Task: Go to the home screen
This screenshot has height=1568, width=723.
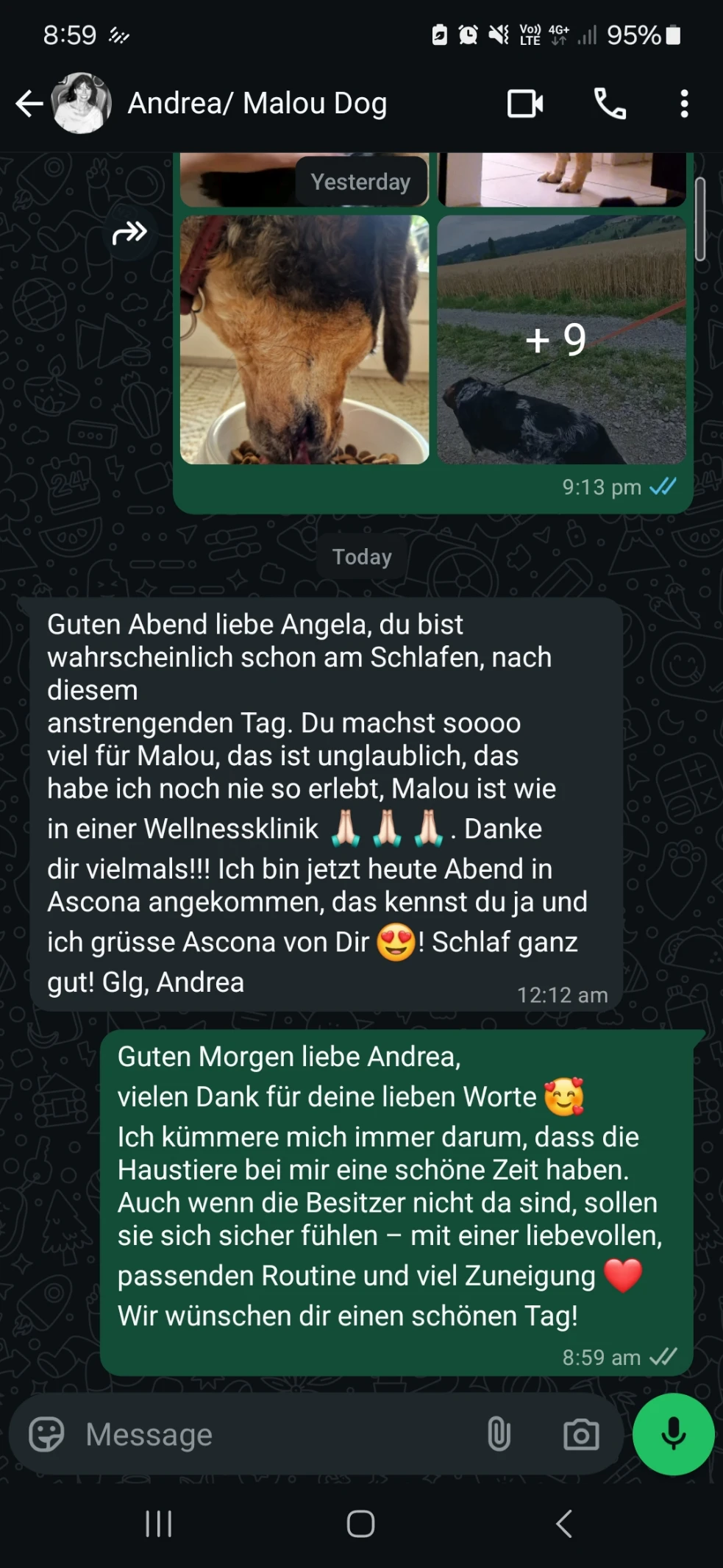Action: pos(360,1524)
